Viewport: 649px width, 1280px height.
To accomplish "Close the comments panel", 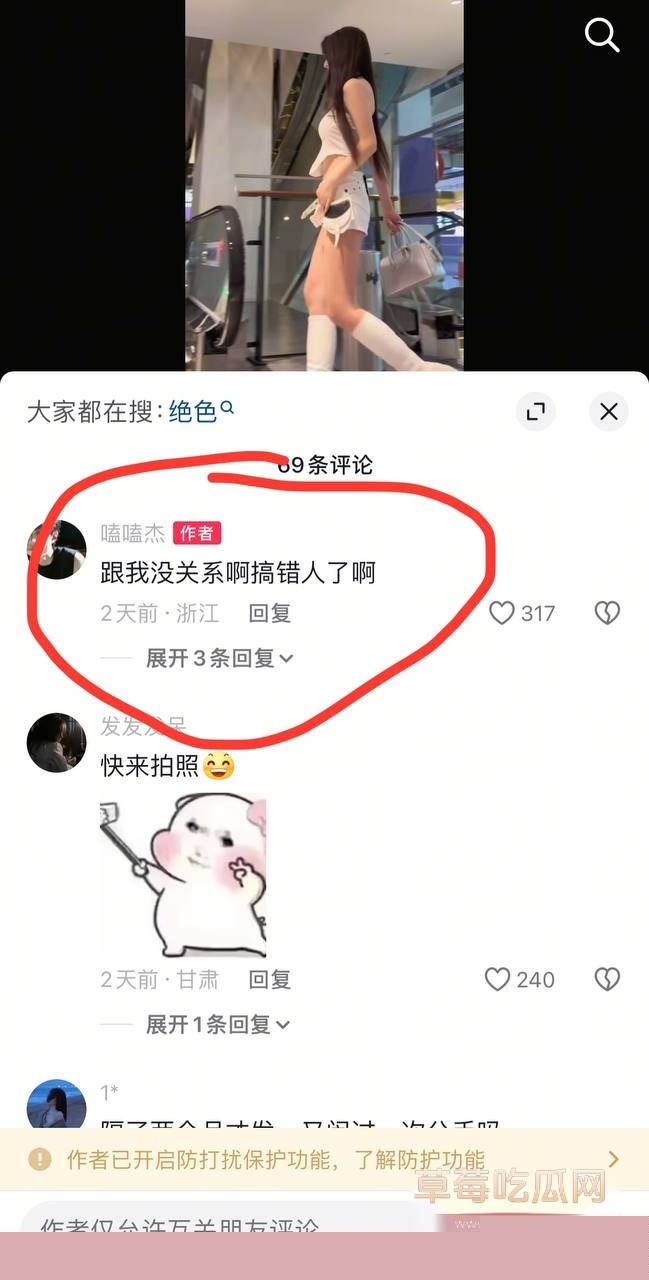I will click(608, 411).
